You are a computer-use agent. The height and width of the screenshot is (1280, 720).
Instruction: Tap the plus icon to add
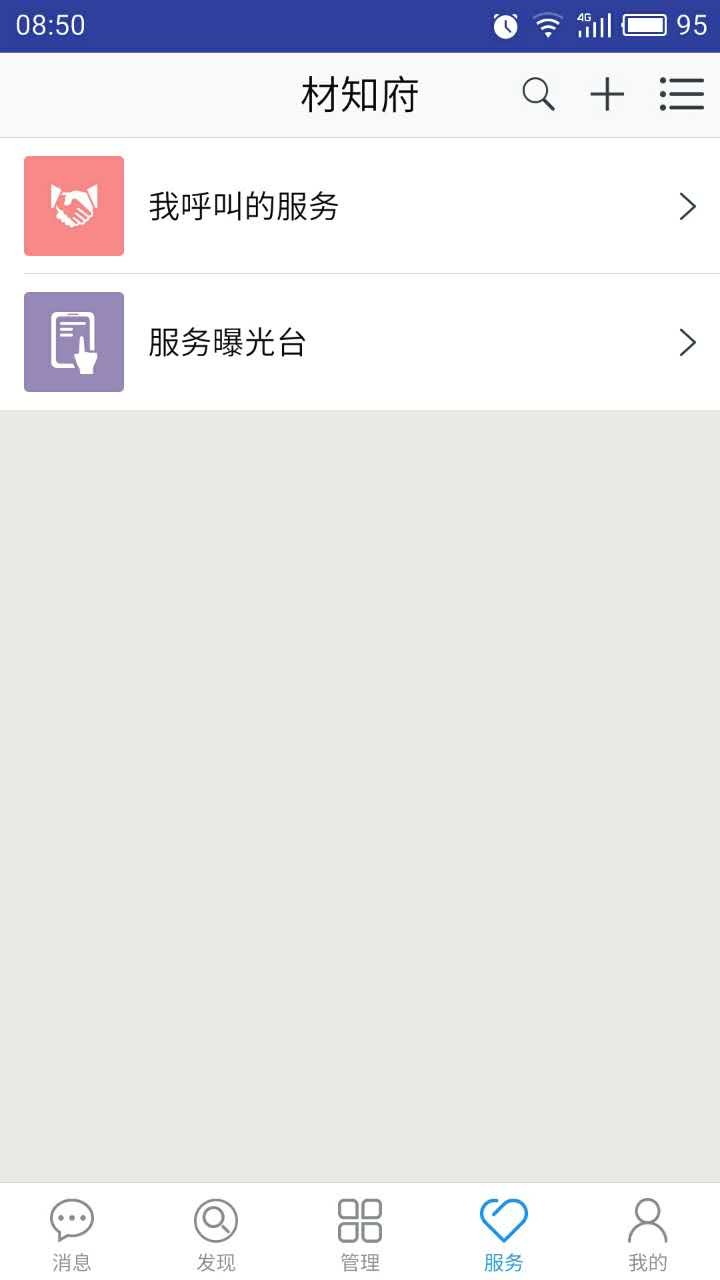pos(607,94)
